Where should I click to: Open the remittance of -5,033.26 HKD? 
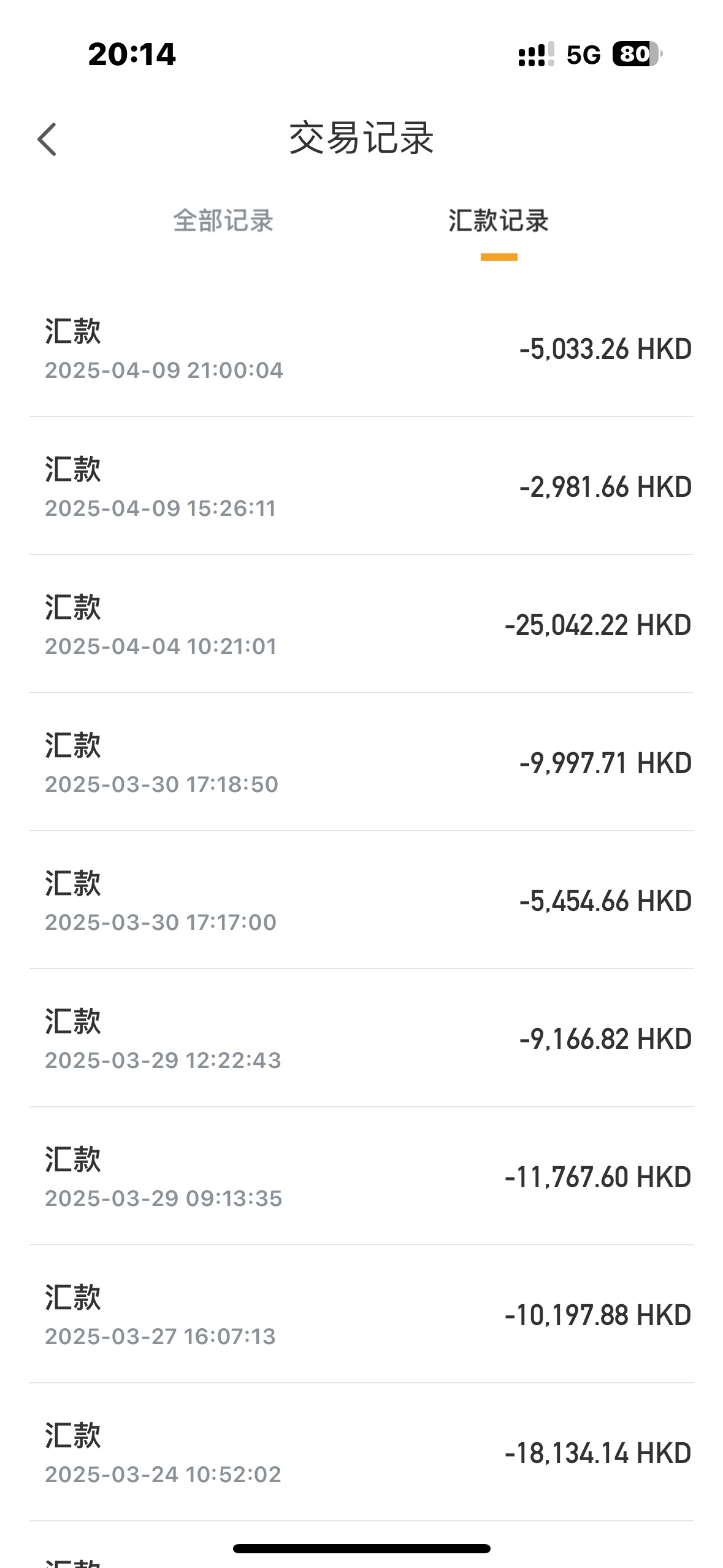pos(361,348)
